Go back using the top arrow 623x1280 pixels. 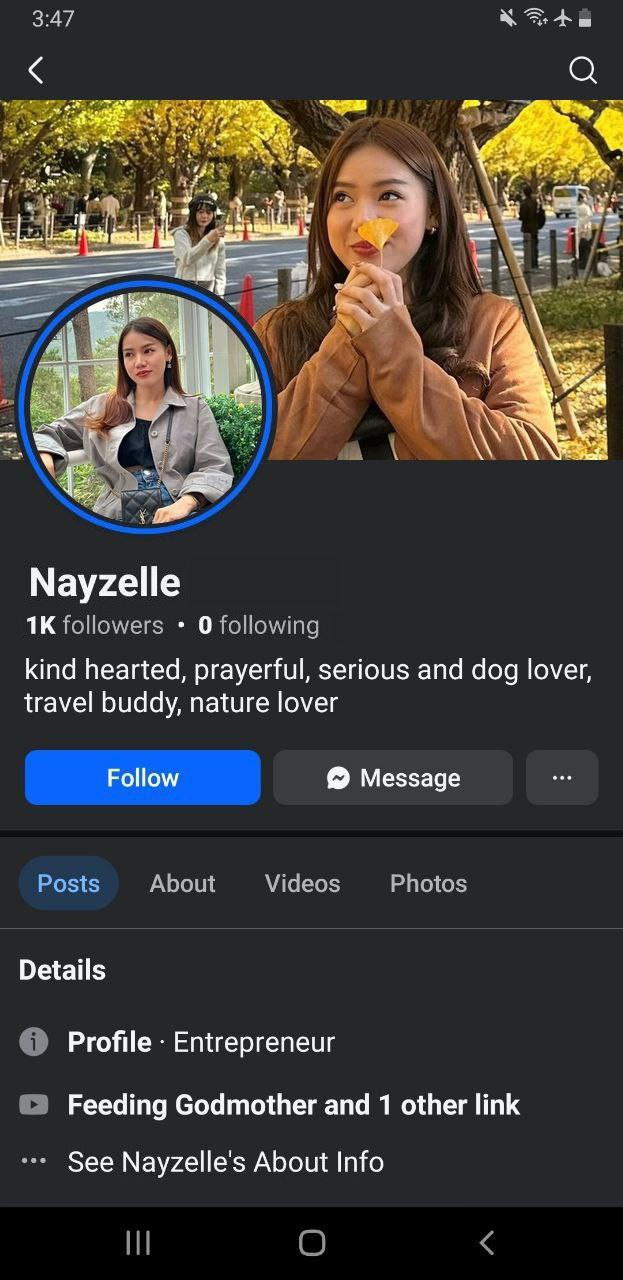pos(36,70)
